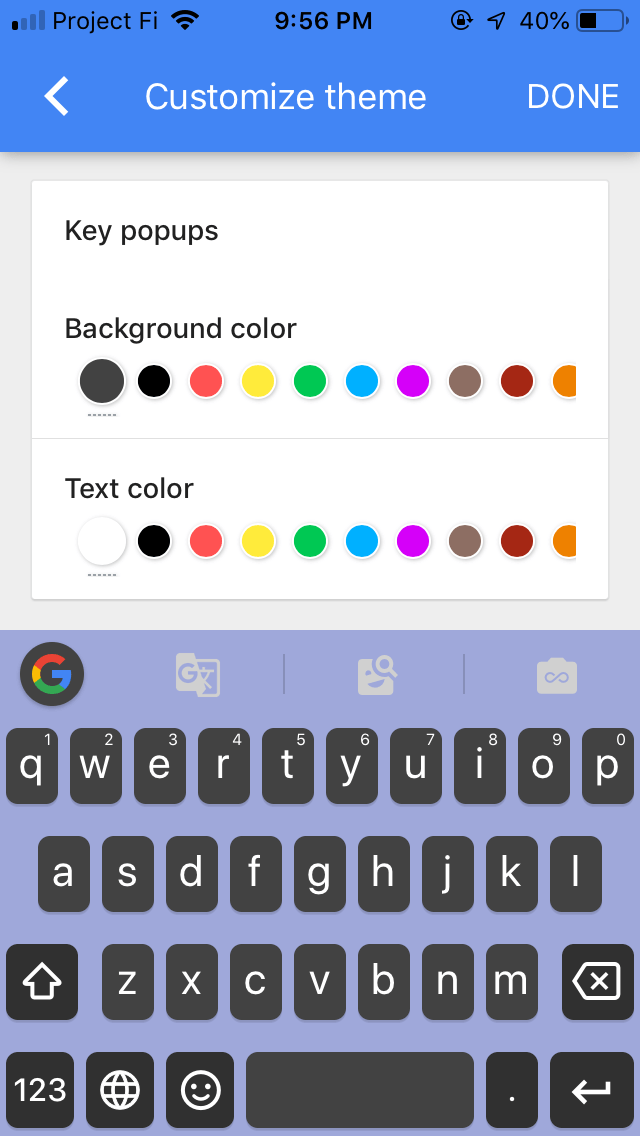Select dark gray Background color swatch
This screenshot has width=640, height=1136.
(x=102, y=381)
